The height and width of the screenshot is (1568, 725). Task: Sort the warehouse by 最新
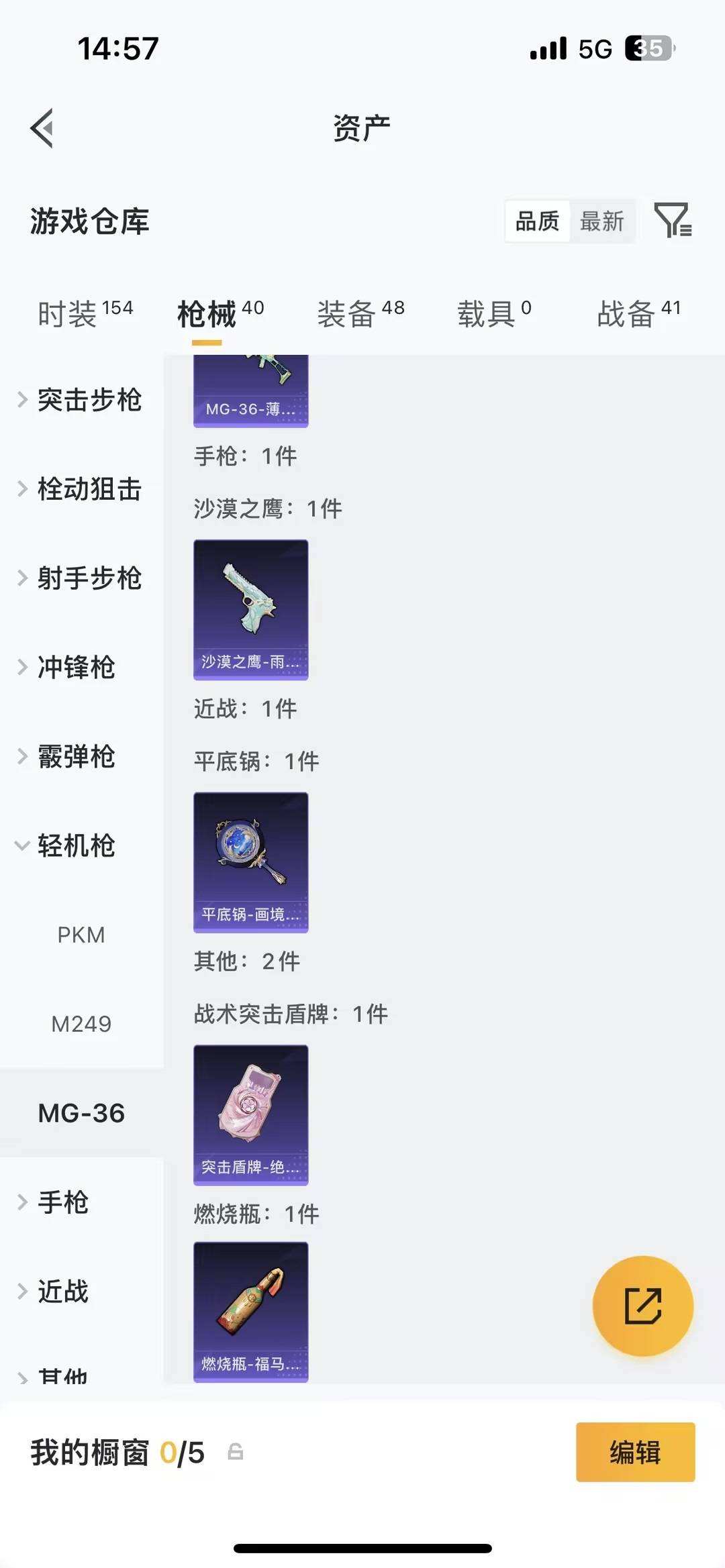(601, 221)
